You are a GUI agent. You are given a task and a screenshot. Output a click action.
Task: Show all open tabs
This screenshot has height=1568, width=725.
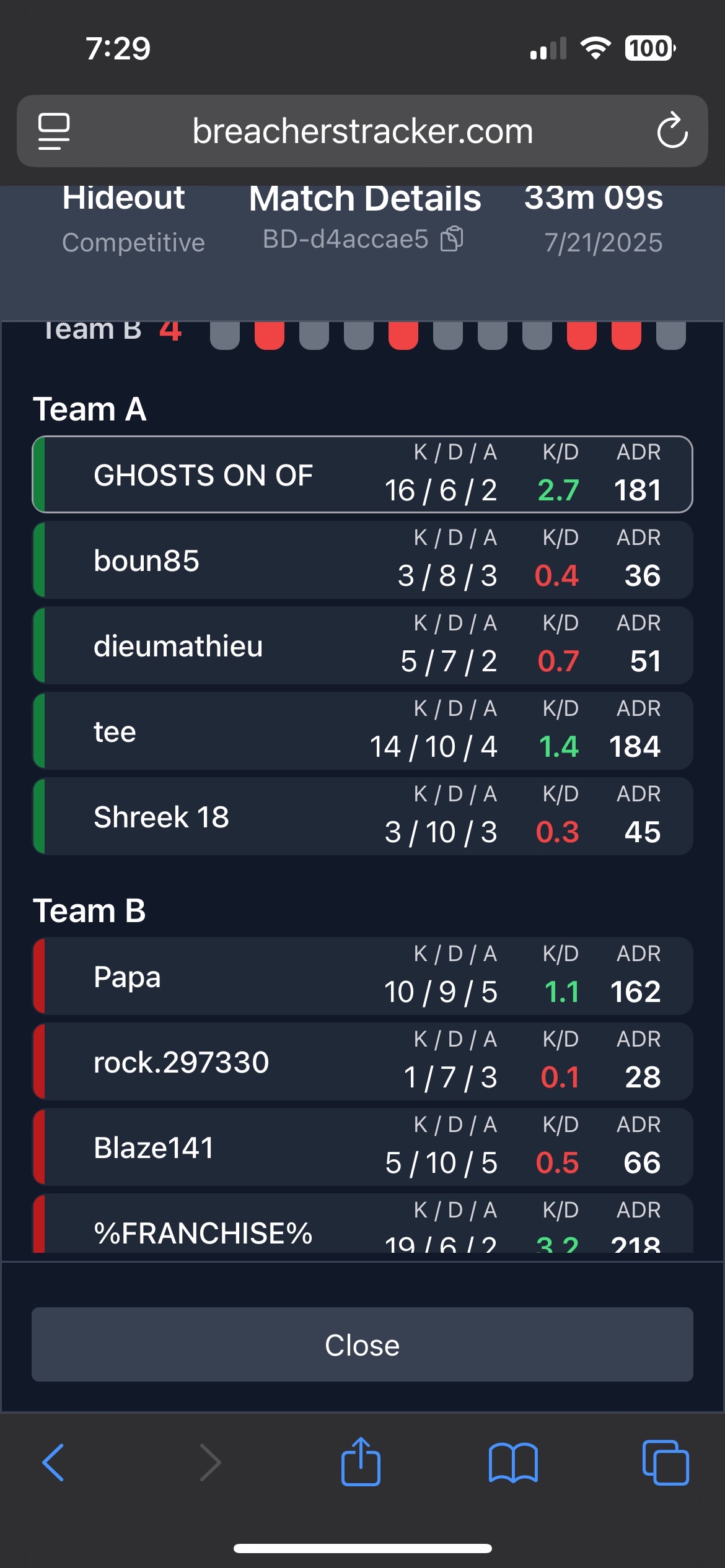[666, 1462]
